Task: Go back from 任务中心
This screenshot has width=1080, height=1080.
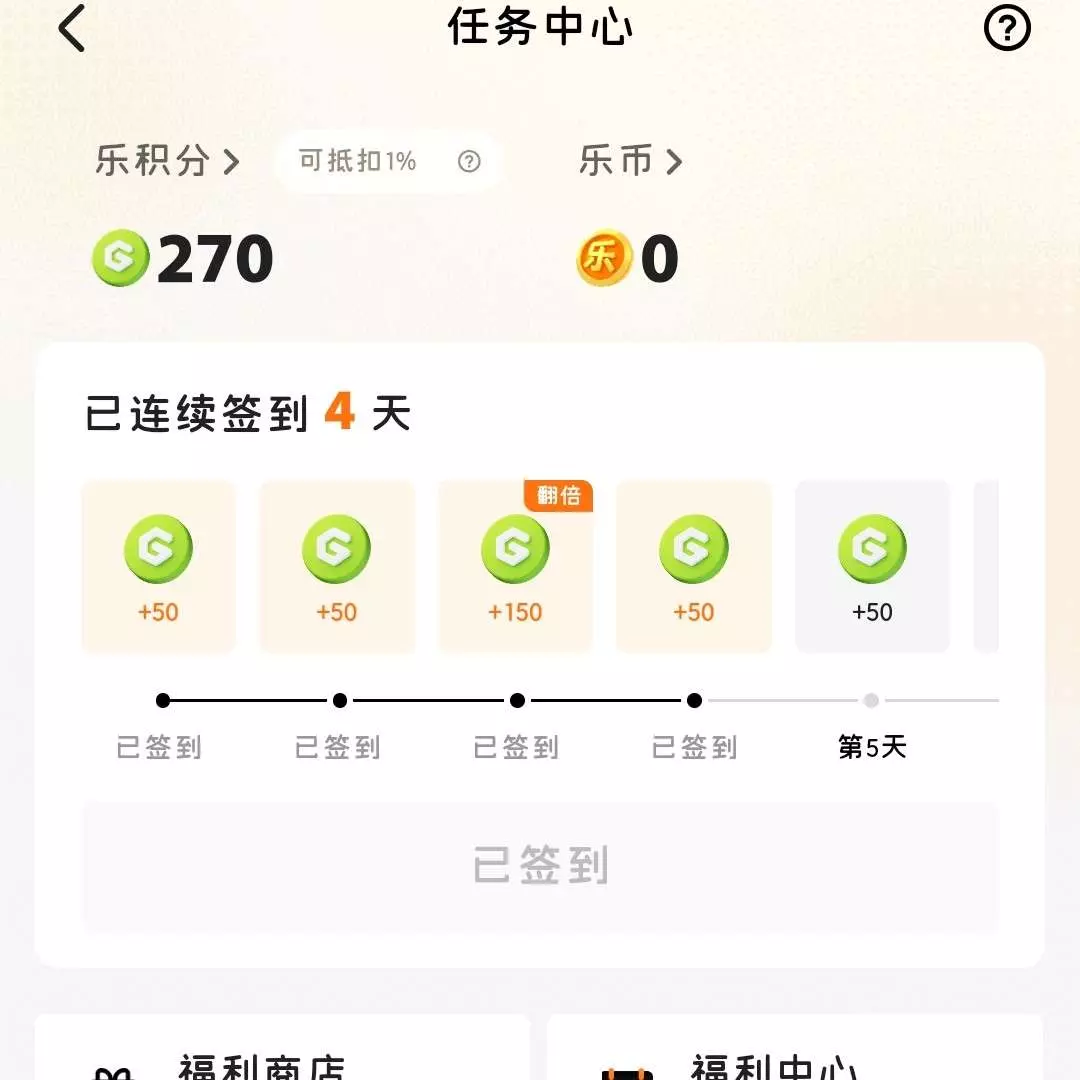Action: pyautogui.click(x=72, y=29)
